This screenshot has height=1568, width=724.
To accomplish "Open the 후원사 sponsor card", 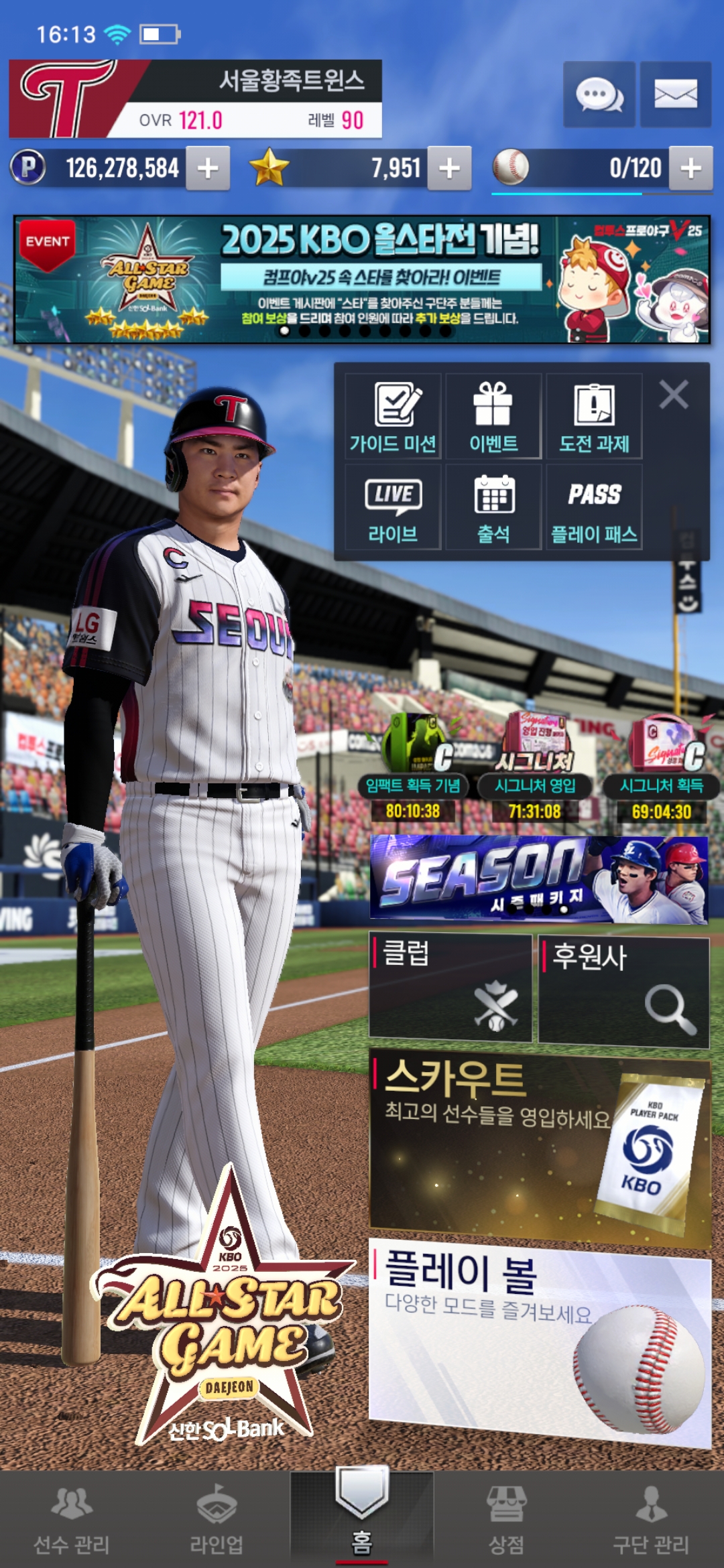I will pos(623,991).
